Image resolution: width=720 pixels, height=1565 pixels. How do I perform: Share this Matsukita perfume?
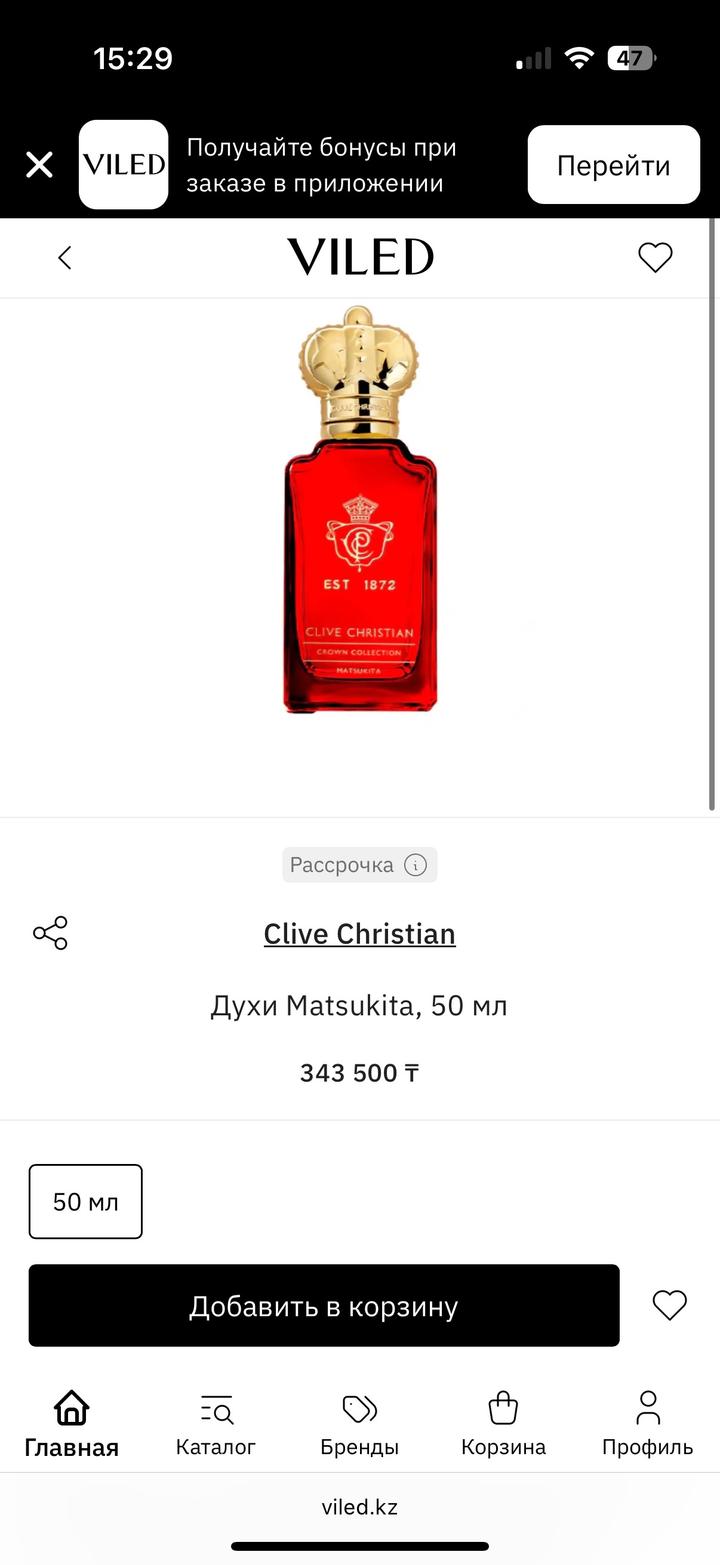50,933
